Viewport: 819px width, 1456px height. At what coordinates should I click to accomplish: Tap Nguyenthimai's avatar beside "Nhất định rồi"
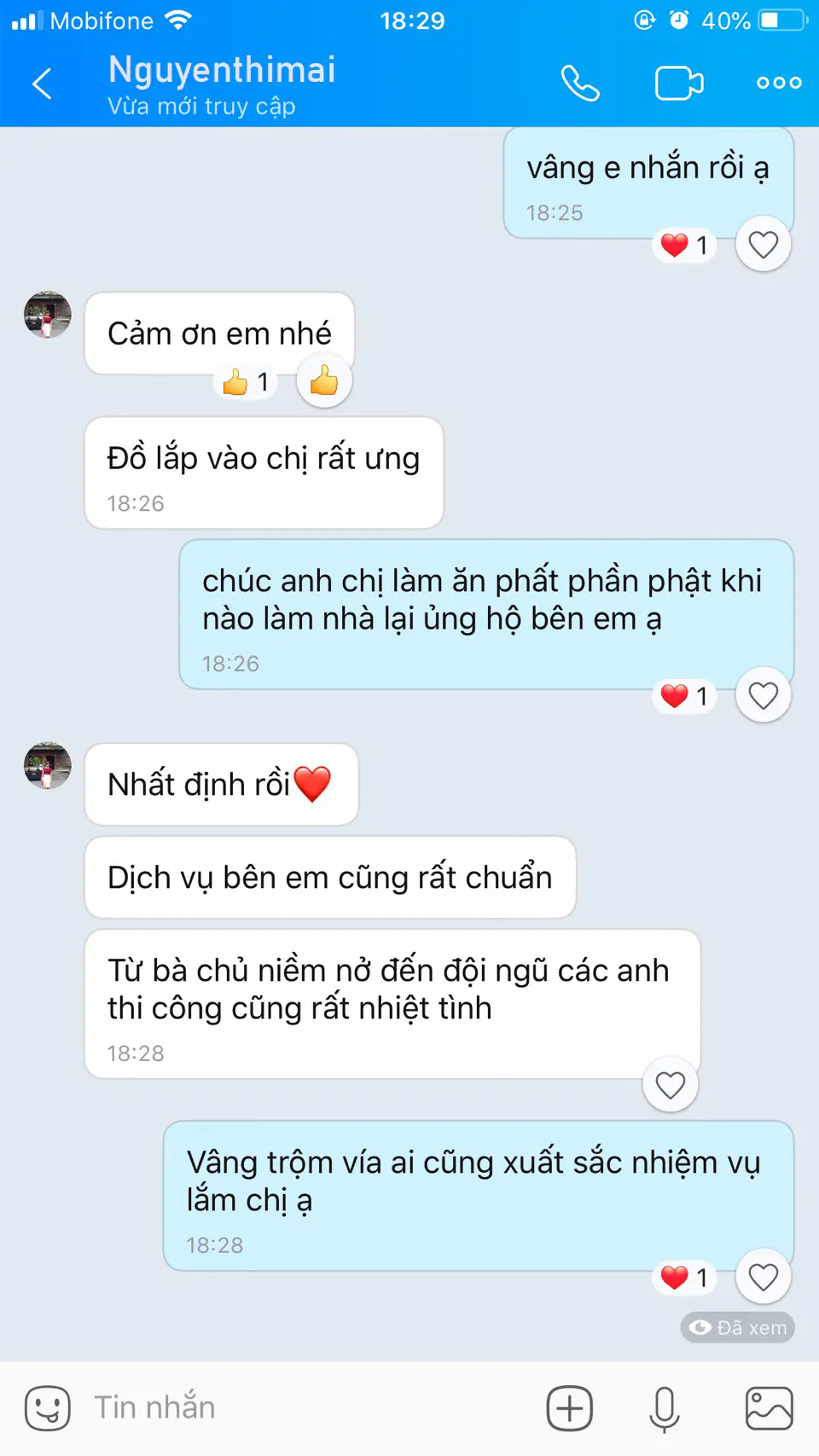(x=48, y=765)
